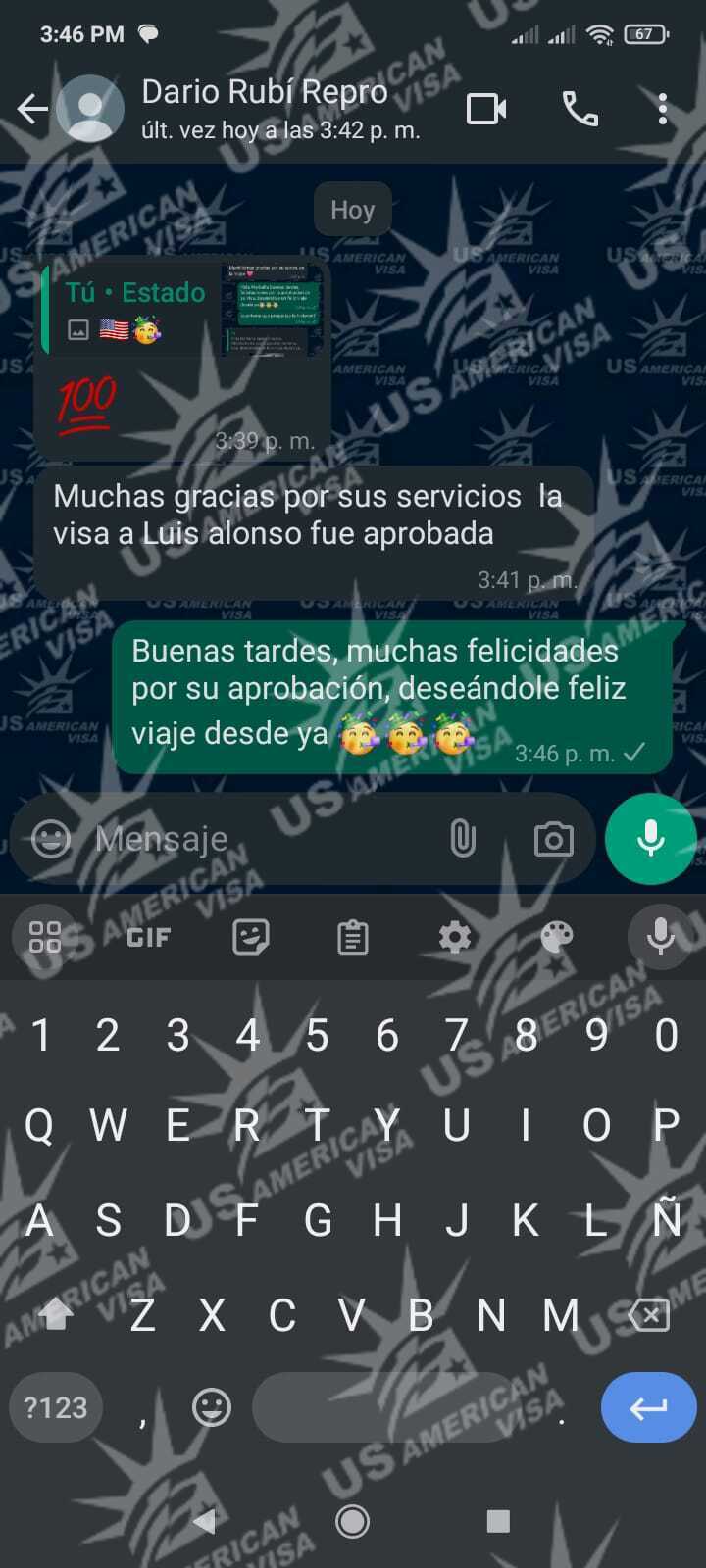Open the keyboard clipboard

(x=353, y=938)
